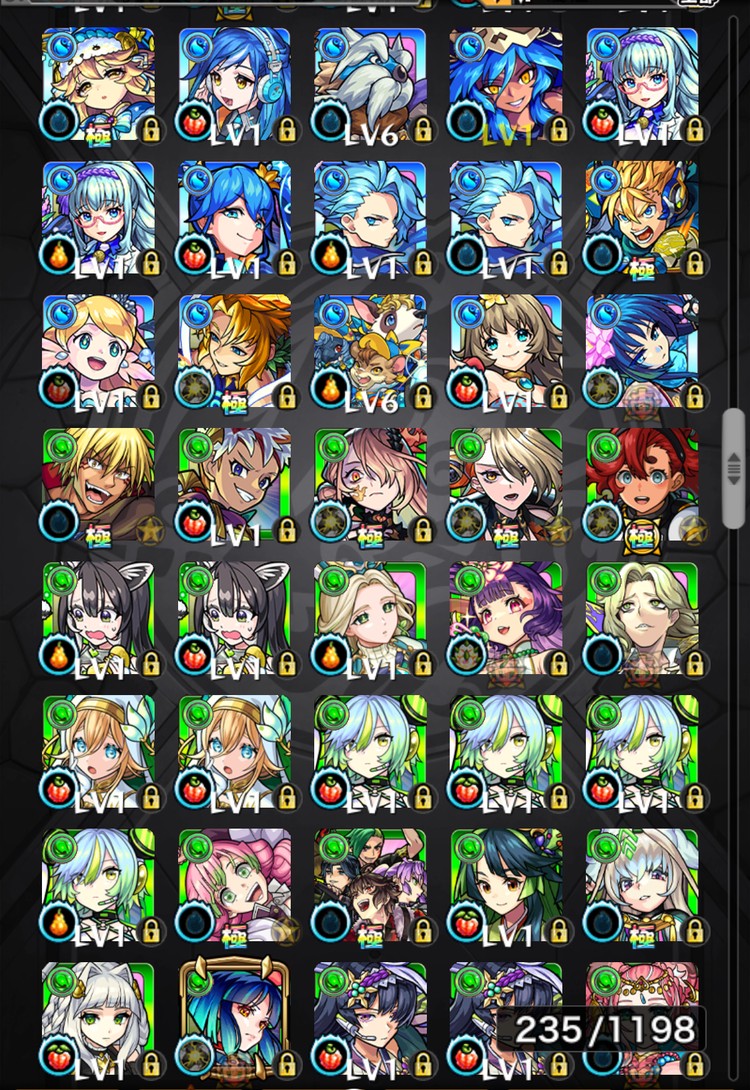Select the purple-haired girl with pink flowers

[x=506, y=620]
